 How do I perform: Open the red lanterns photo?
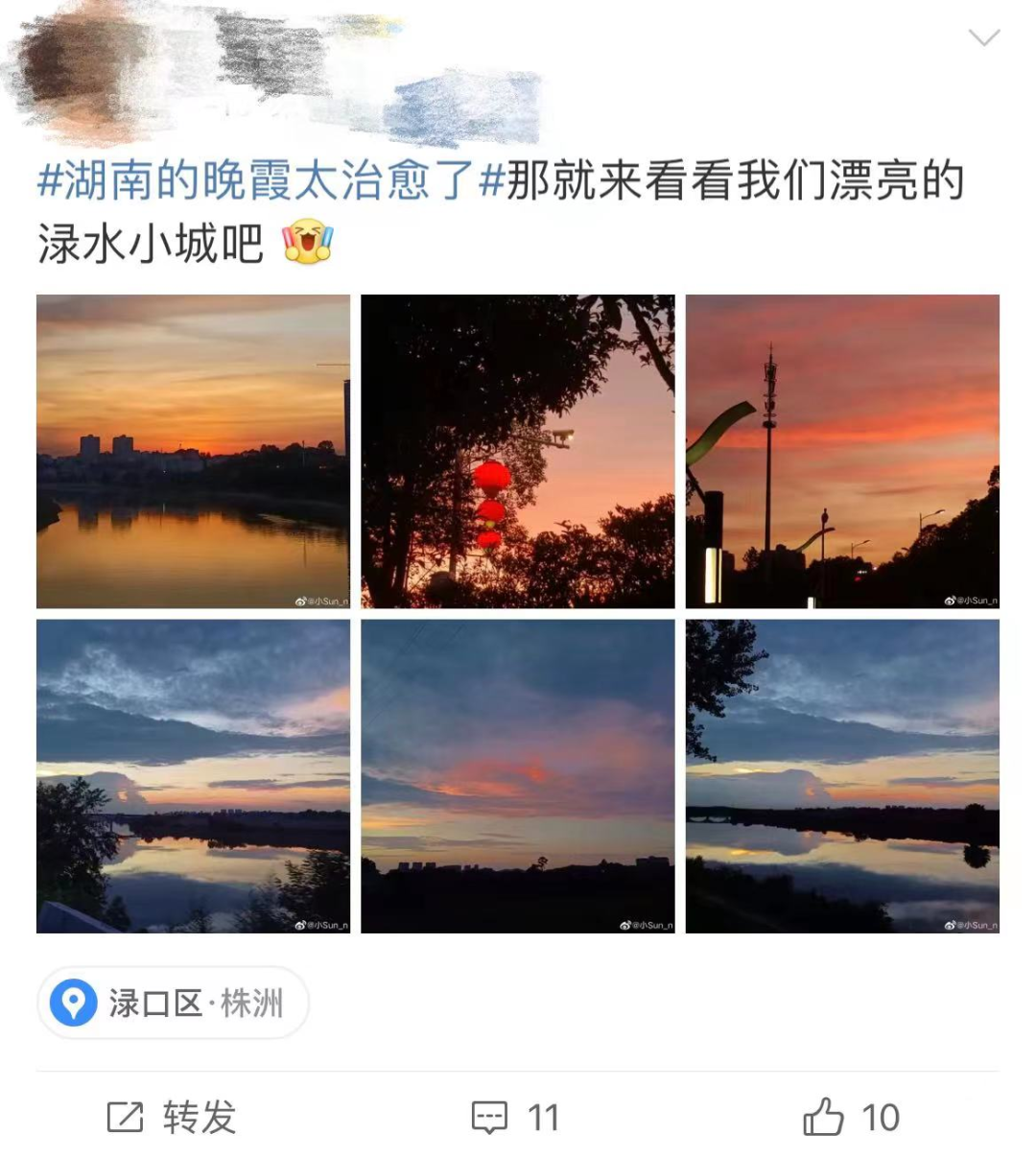[x=518, y=451]
